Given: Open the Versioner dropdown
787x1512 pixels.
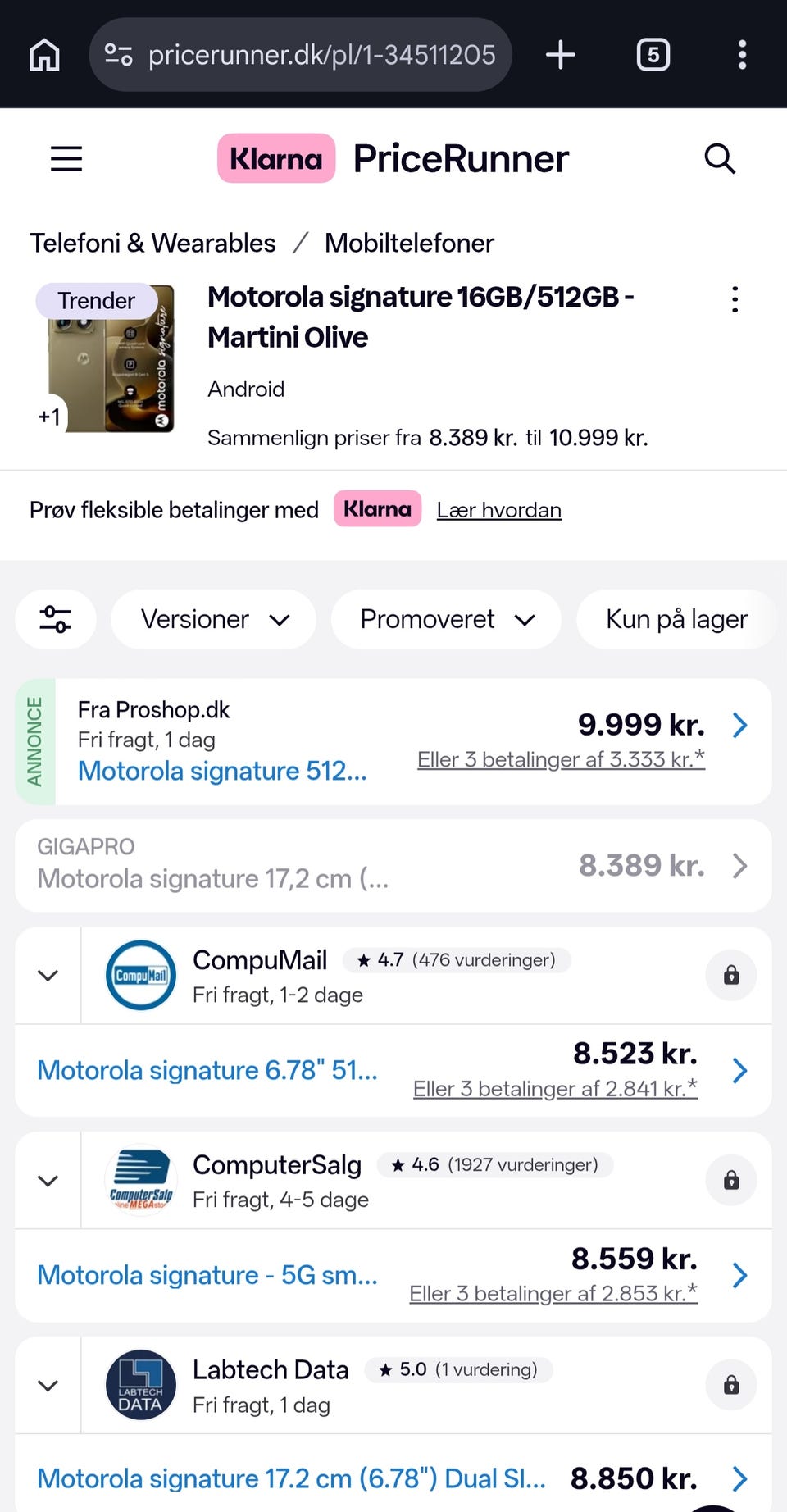Looking at the screenshot, I should coord(213,619).
